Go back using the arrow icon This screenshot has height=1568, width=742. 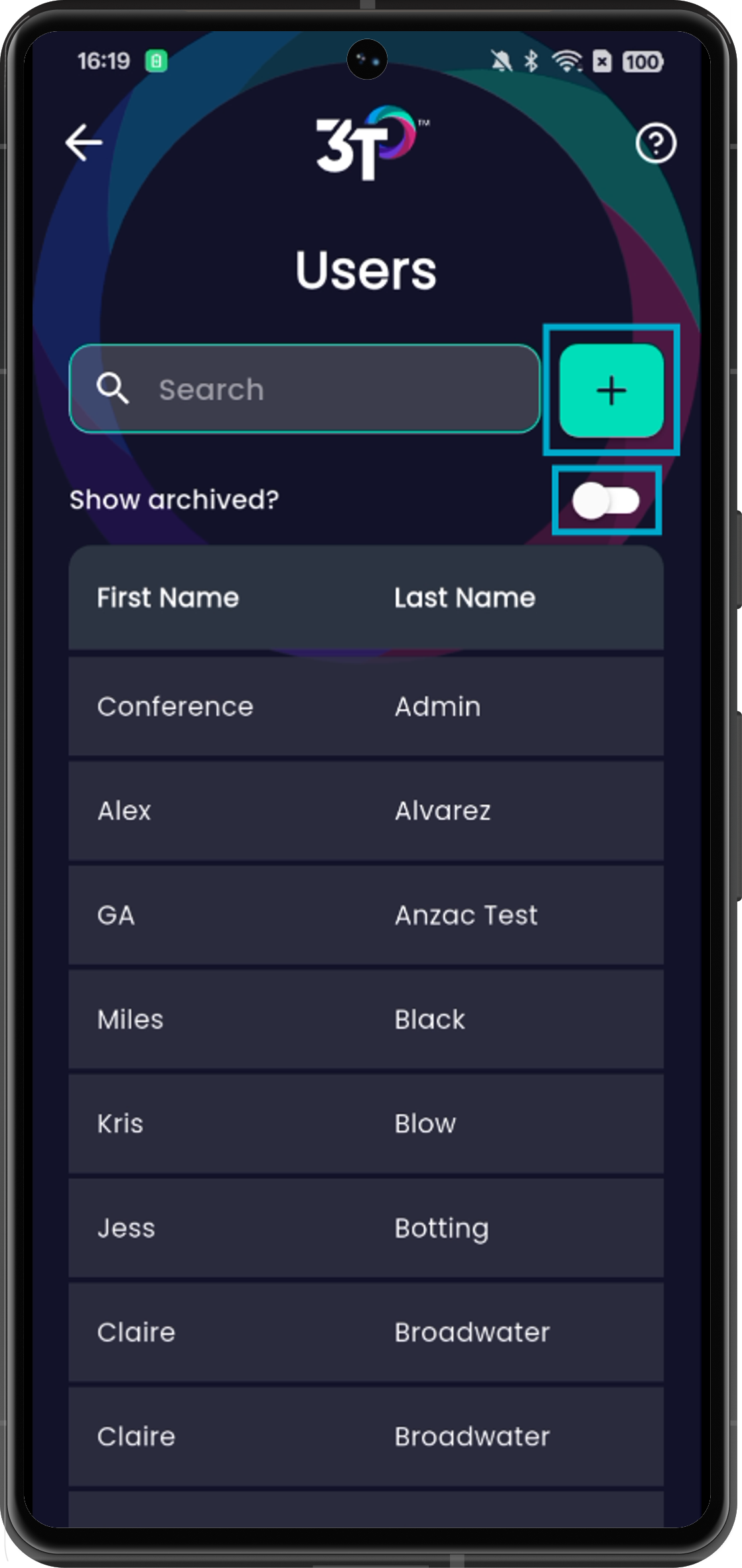coord(84,142)
